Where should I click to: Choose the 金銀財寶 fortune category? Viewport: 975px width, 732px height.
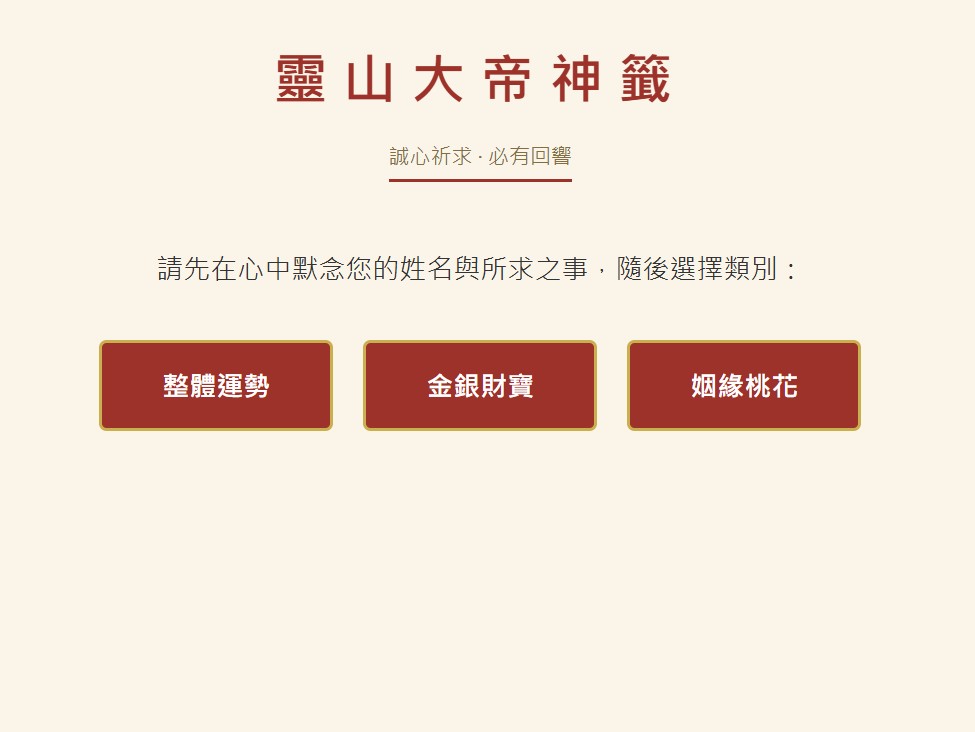[480, 386]
